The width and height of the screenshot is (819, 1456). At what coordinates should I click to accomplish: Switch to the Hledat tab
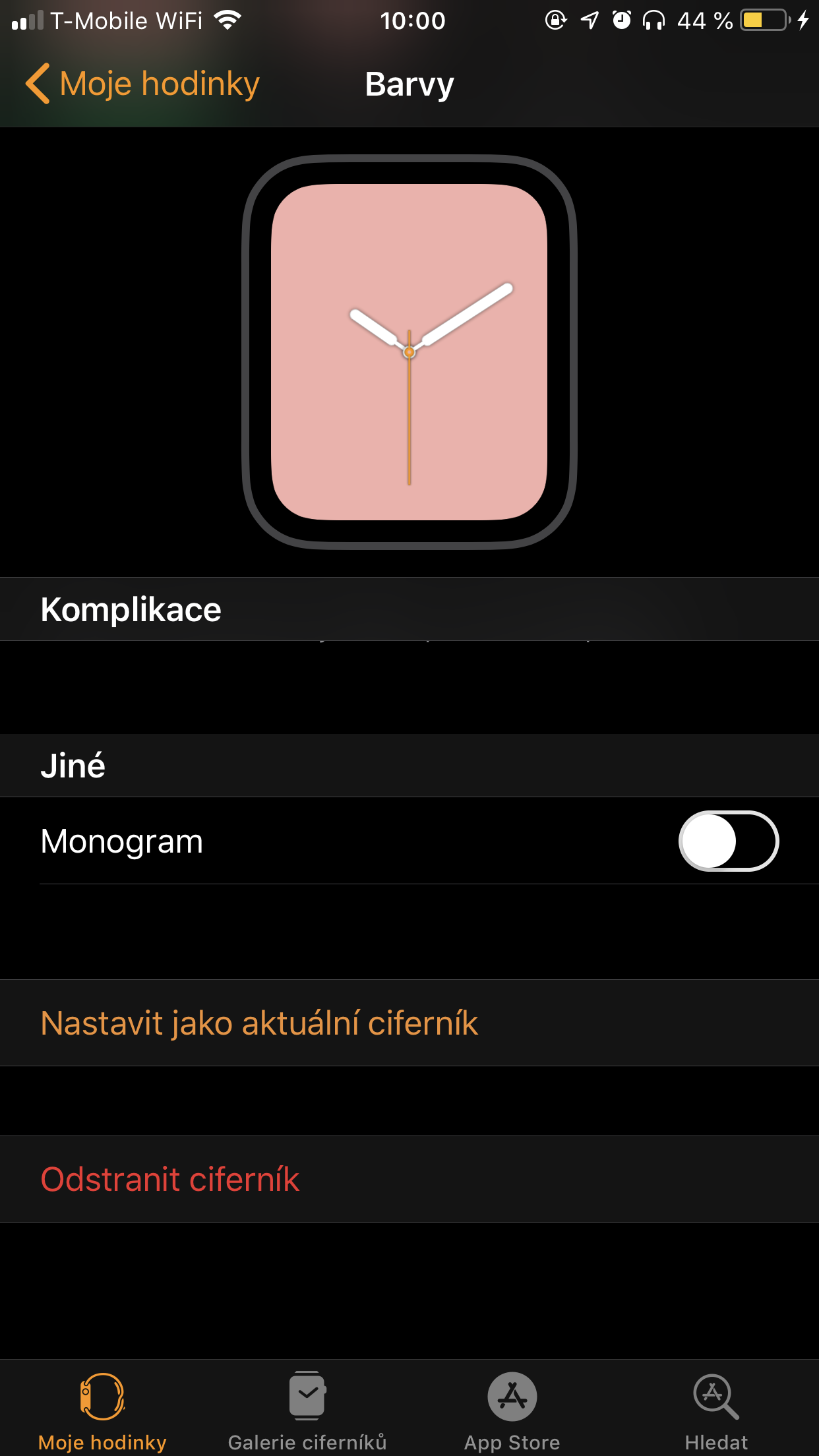tap(716, 1409)
